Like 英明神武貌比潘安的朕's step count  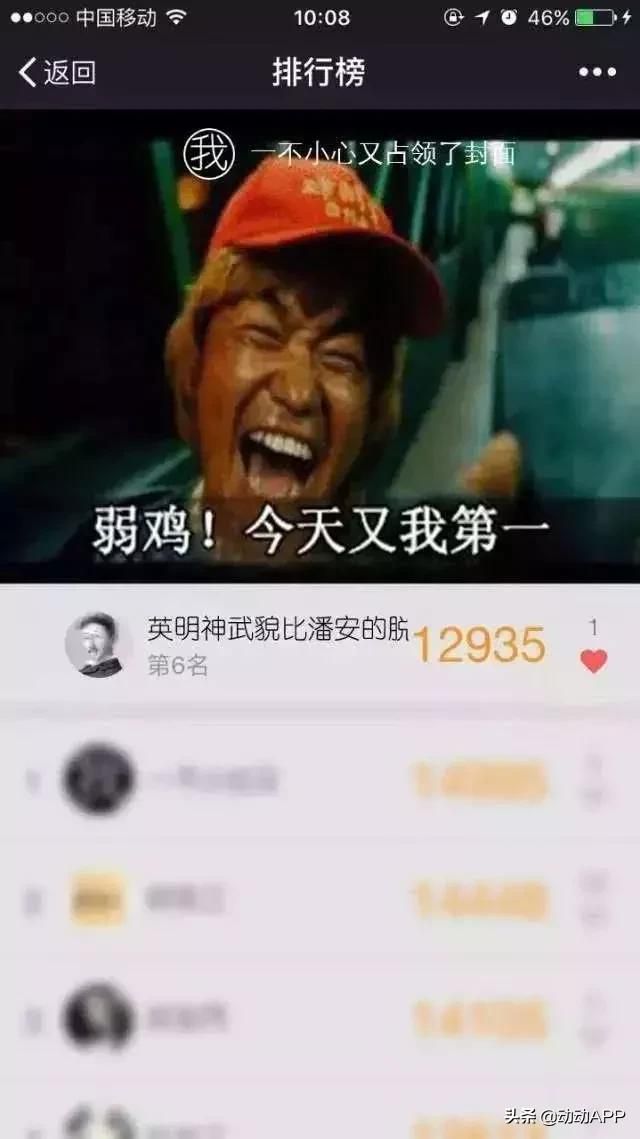(594, 660)
